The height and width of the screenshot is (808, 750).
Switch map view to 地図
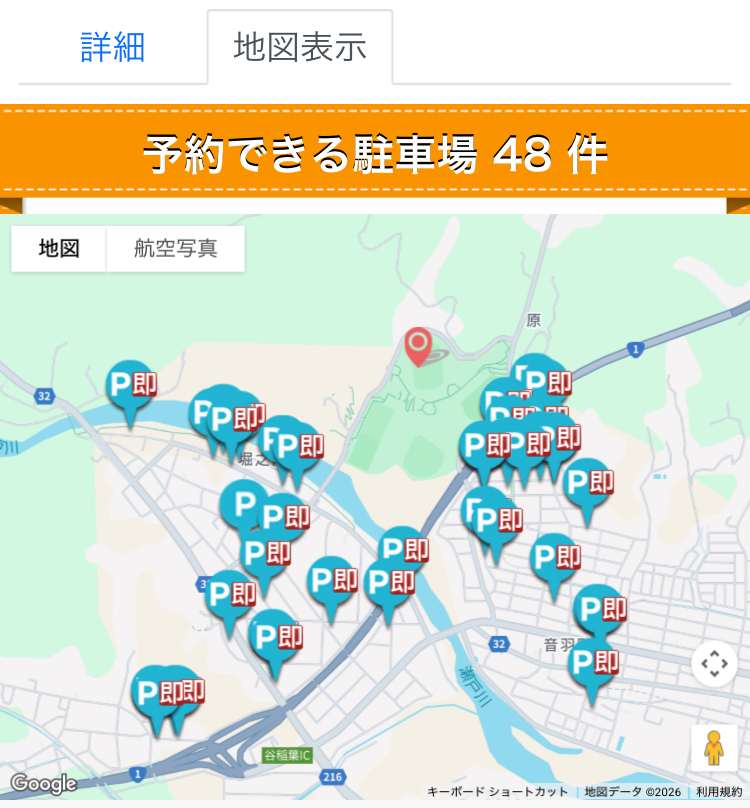pos(59,248)
